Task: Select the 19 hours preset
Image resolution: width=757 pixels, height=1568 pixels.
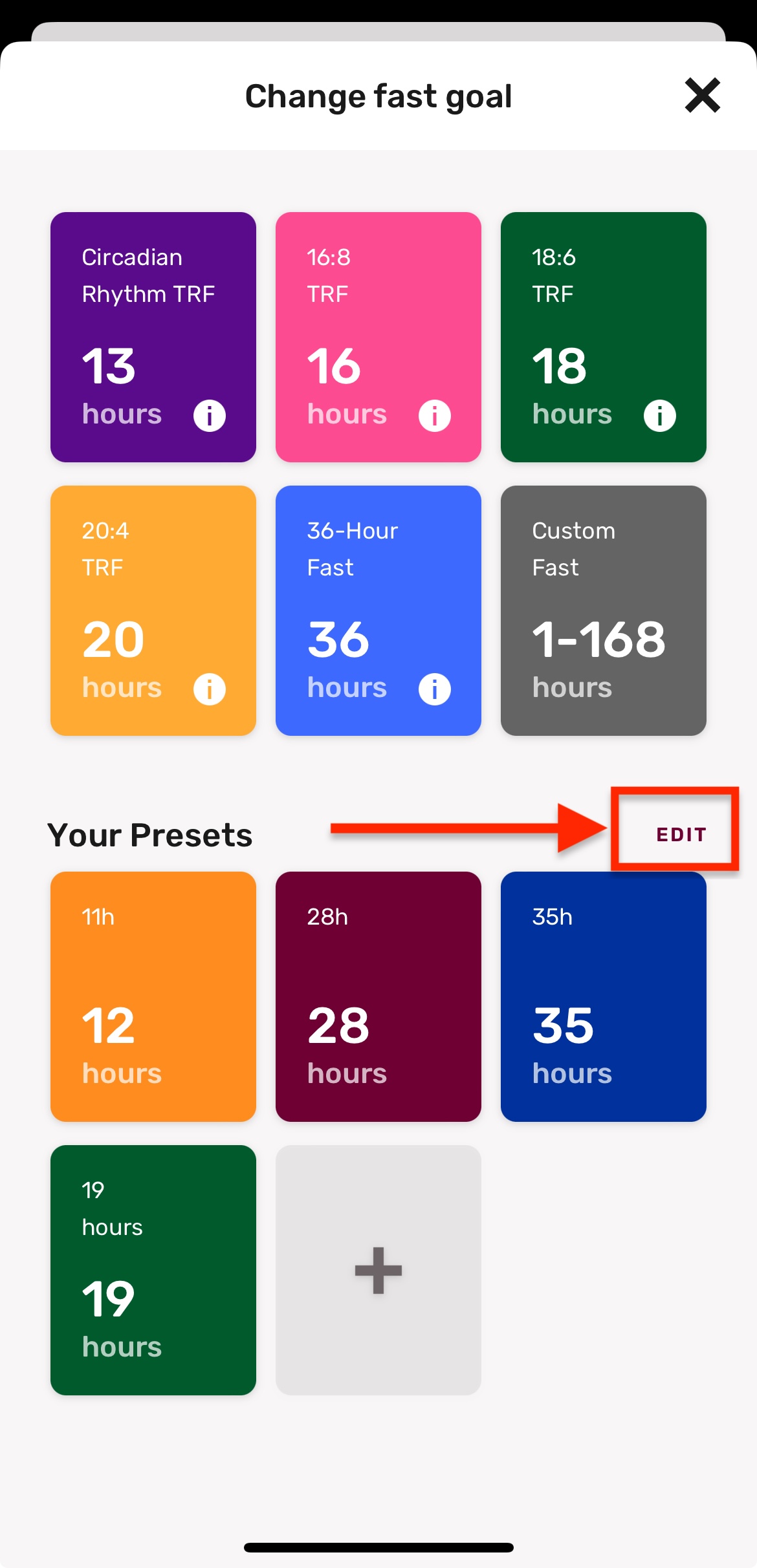Action: pos(153,1270)
